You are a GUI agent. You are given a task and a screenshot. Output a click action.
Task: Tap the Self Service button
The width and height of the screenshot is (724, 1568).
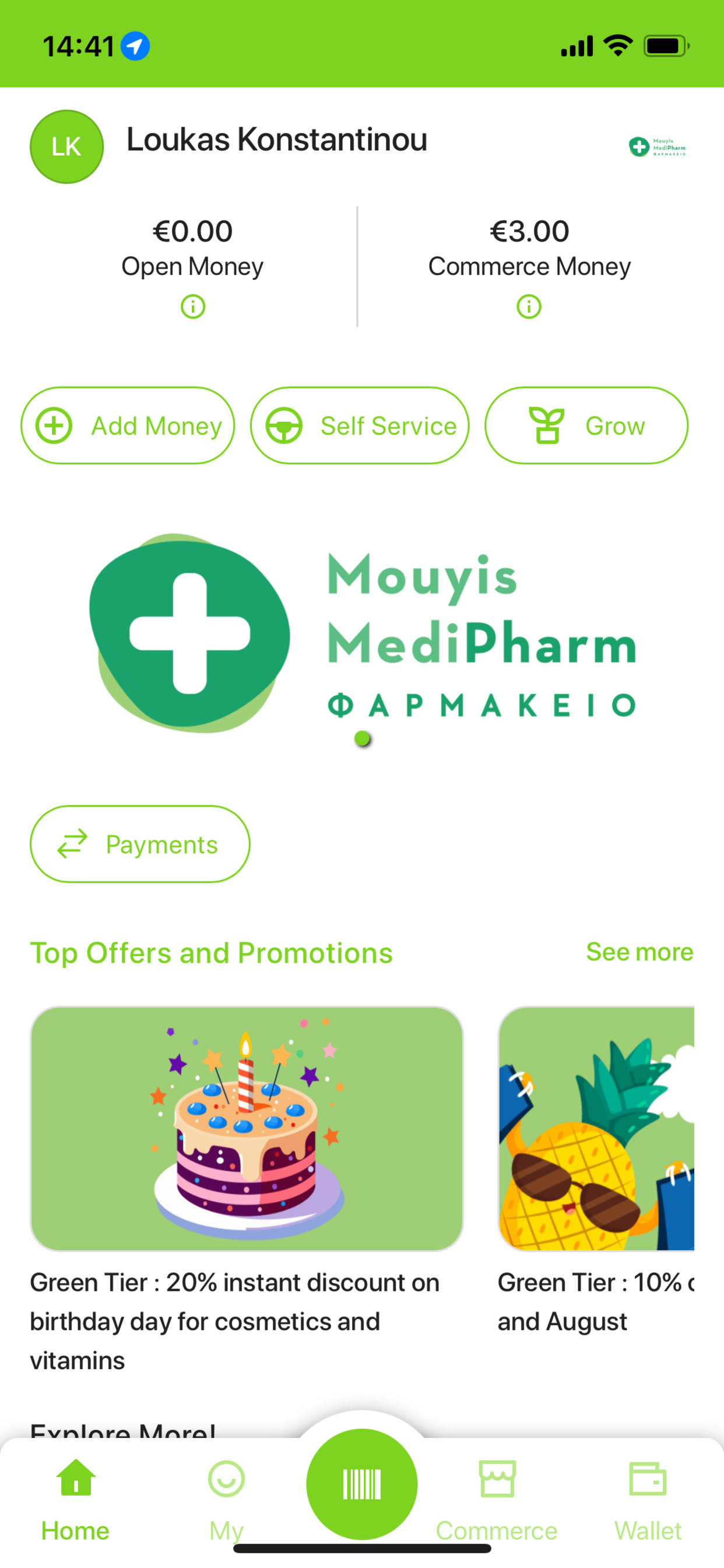(x=359, y=425)
